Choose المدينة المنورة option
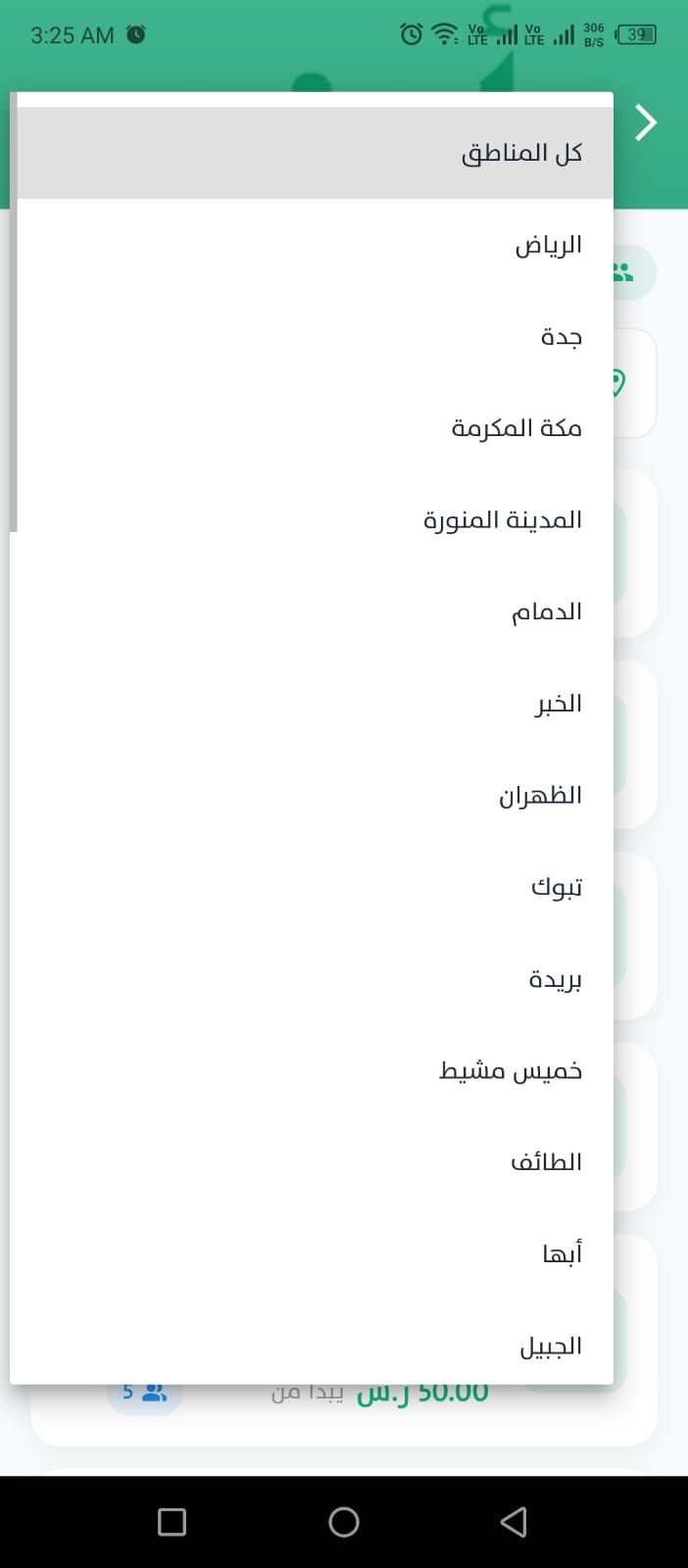This screenshot has width=688, height=1568. pyautogui.click(x=502, y=520)
